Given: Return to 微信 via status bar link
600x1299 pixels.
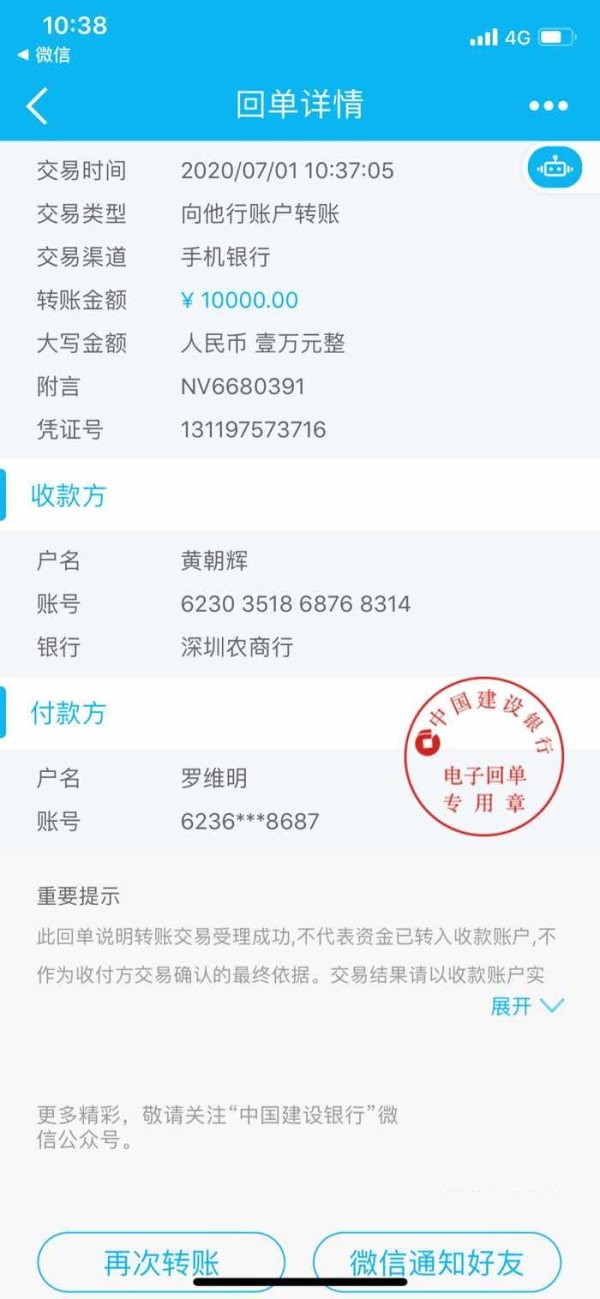Looking at the screenshot, I should coord(44,55).
